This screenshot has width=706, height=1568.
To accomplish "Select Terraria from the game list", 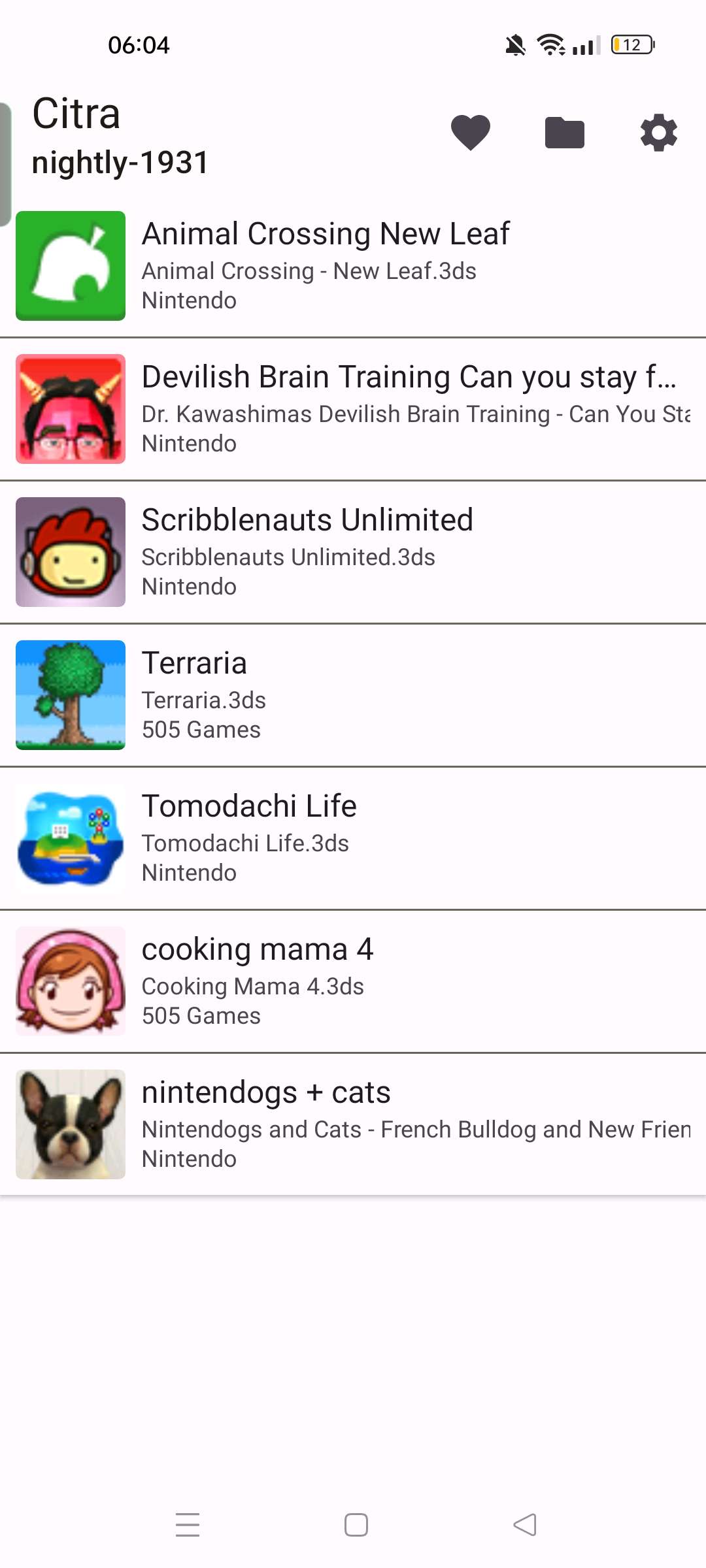I will (353, 695).
